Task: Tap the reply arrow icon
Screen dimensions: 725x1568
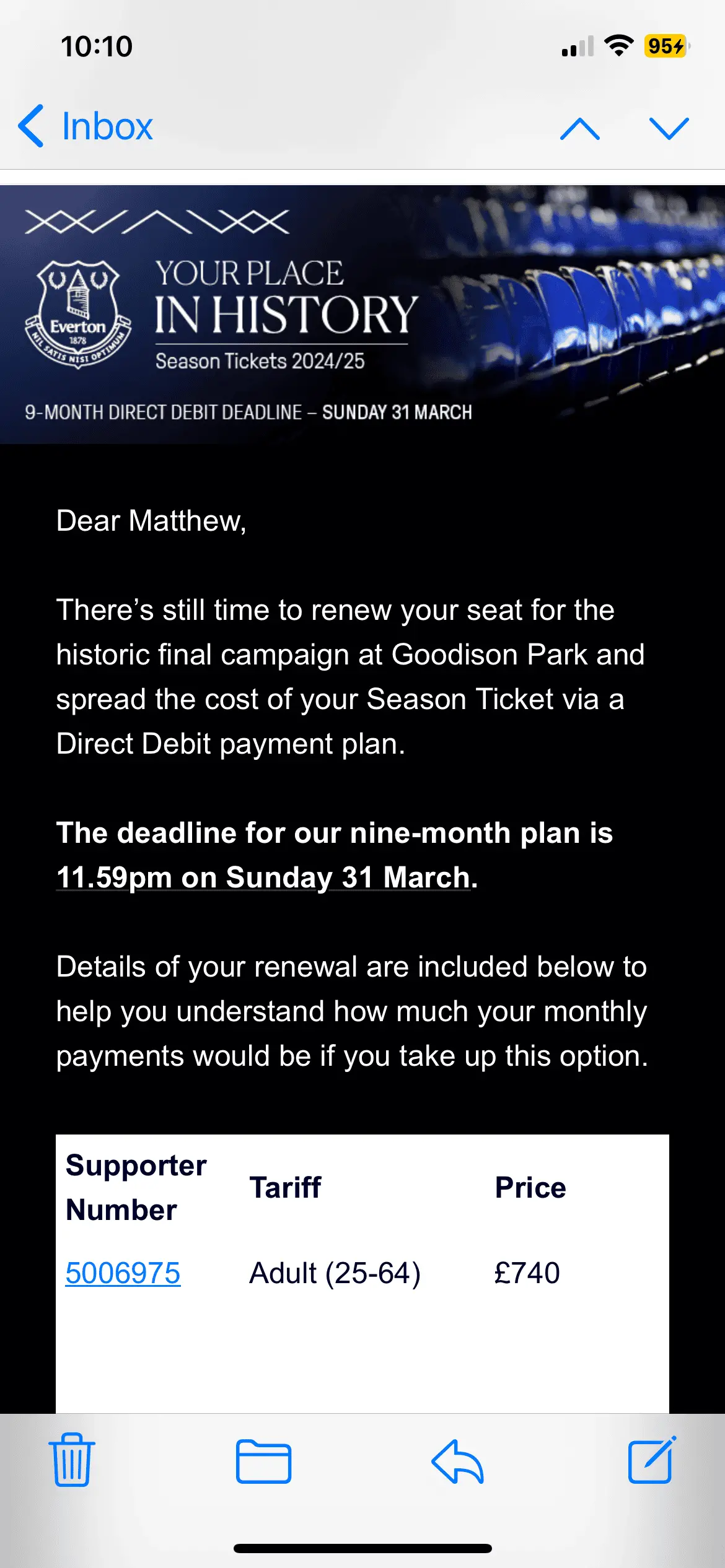Action: 457,1461
